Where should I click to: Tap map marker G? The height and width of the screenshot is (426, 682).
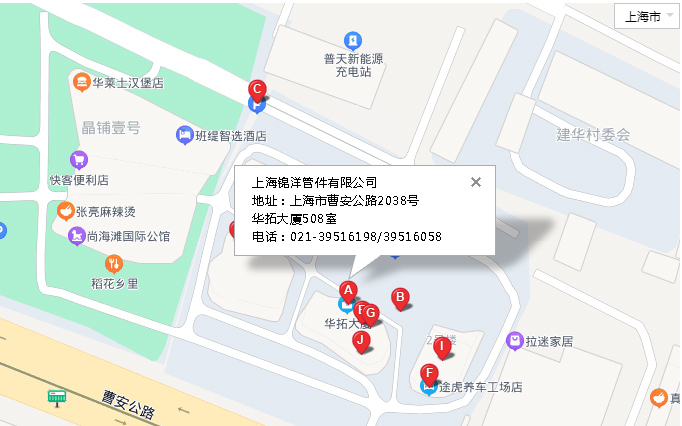pyautogui.click(x=371, y=313)
